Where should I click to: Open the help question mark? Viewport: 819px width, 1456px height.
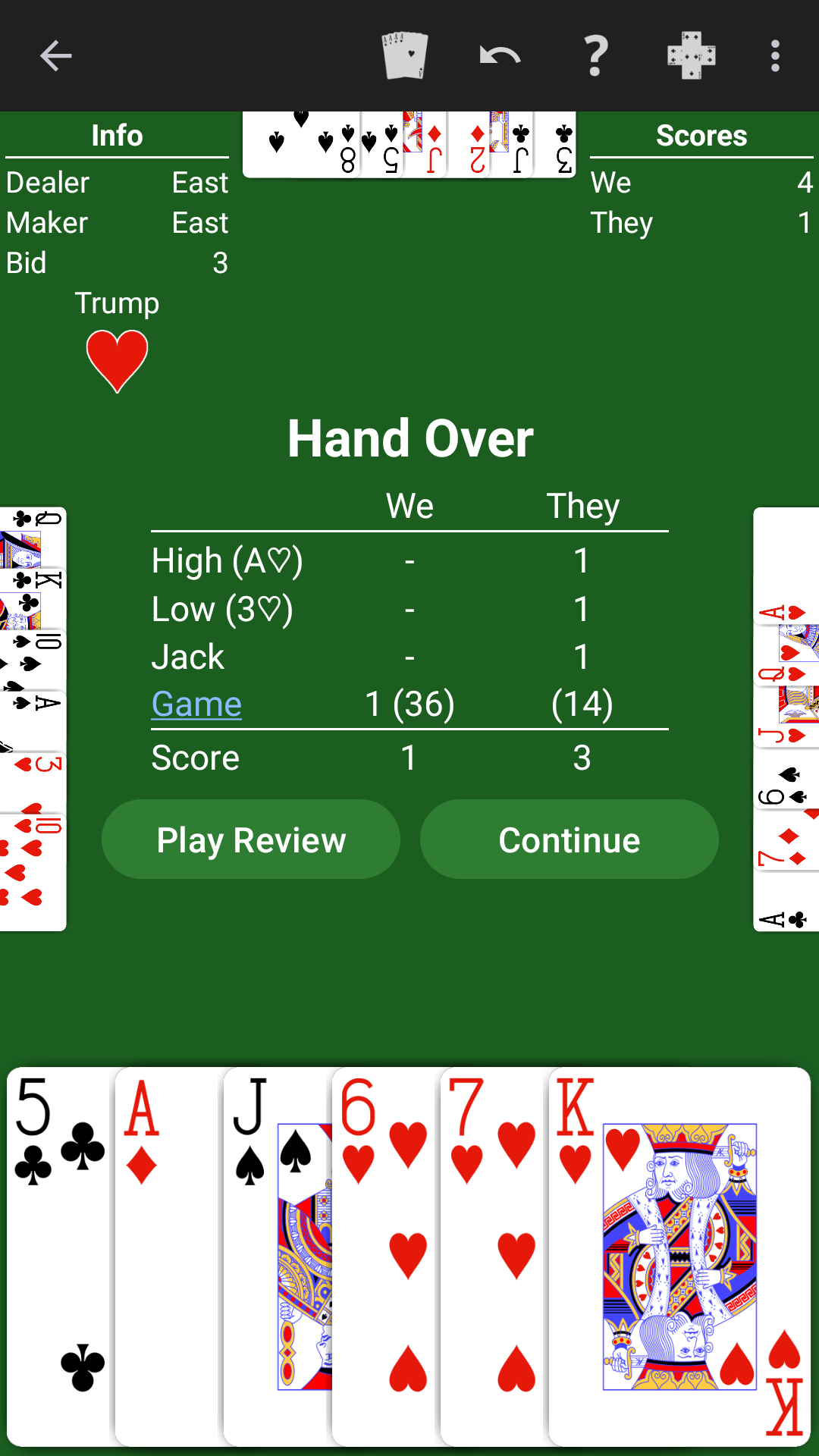pyautogui.click(x=596, y=55)
